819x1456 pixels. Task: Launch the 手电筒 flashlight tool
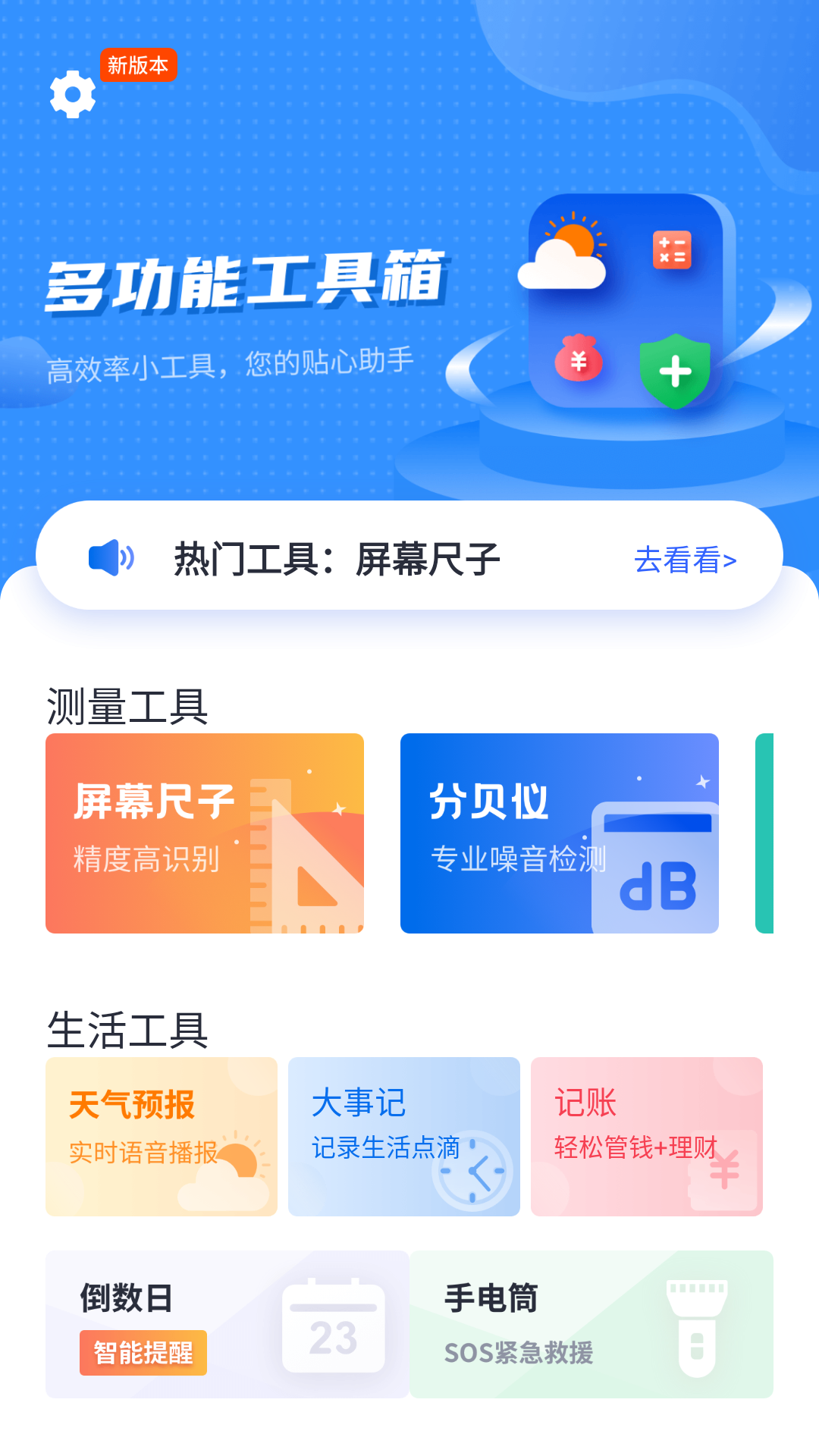tap(591, 1323)
